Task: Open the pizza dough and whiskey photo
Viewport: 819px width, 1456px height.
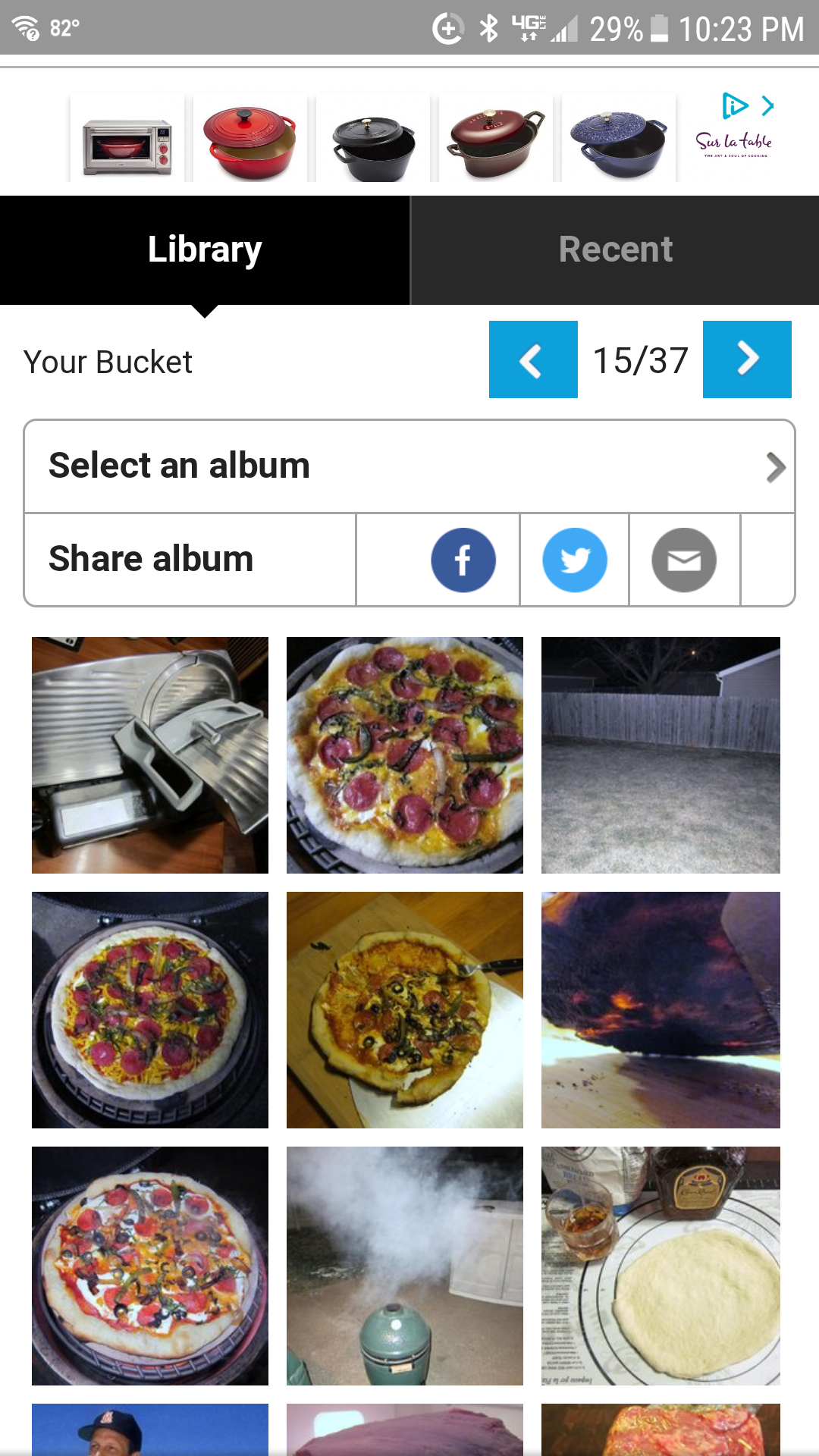Action: point(661,1266)
